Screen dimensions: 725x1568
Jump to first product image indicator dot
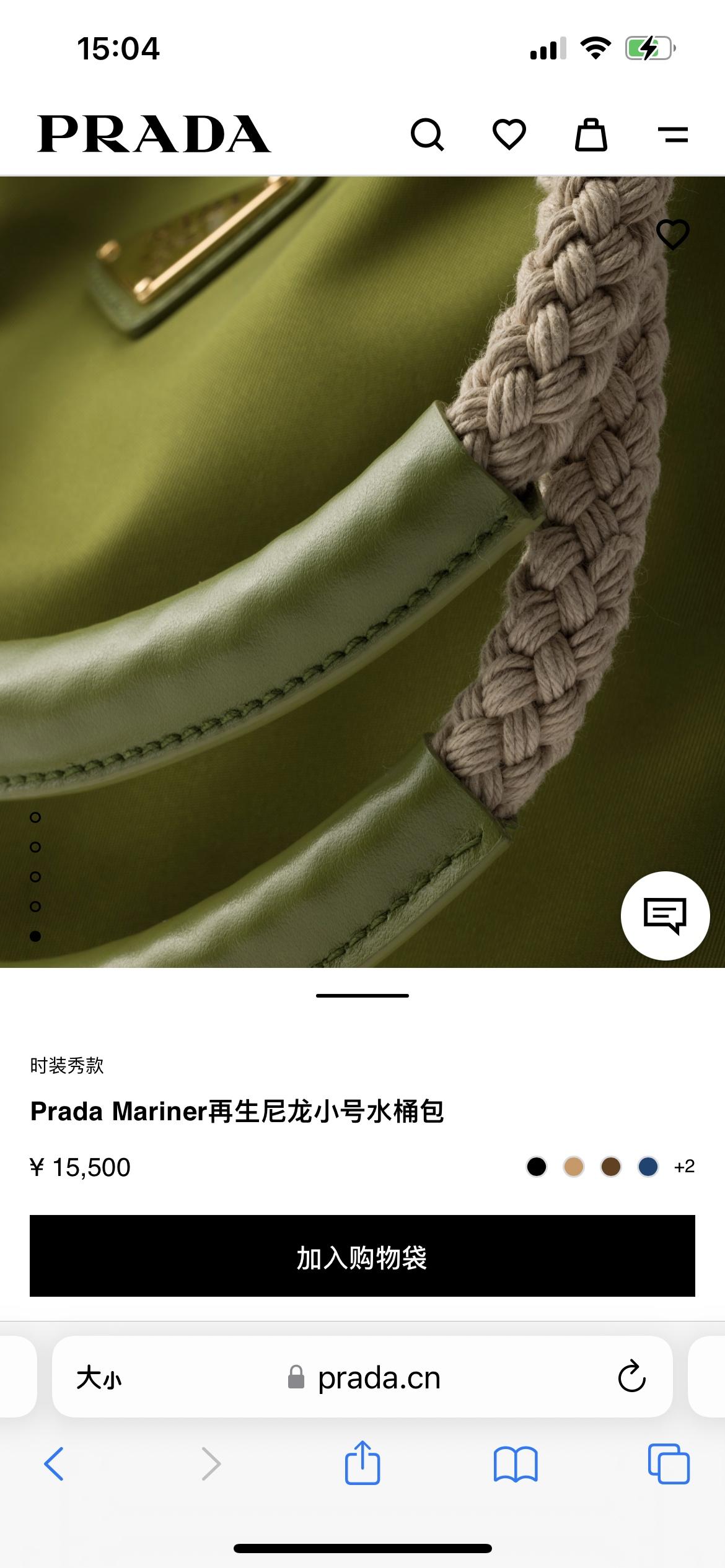point(35,817)
